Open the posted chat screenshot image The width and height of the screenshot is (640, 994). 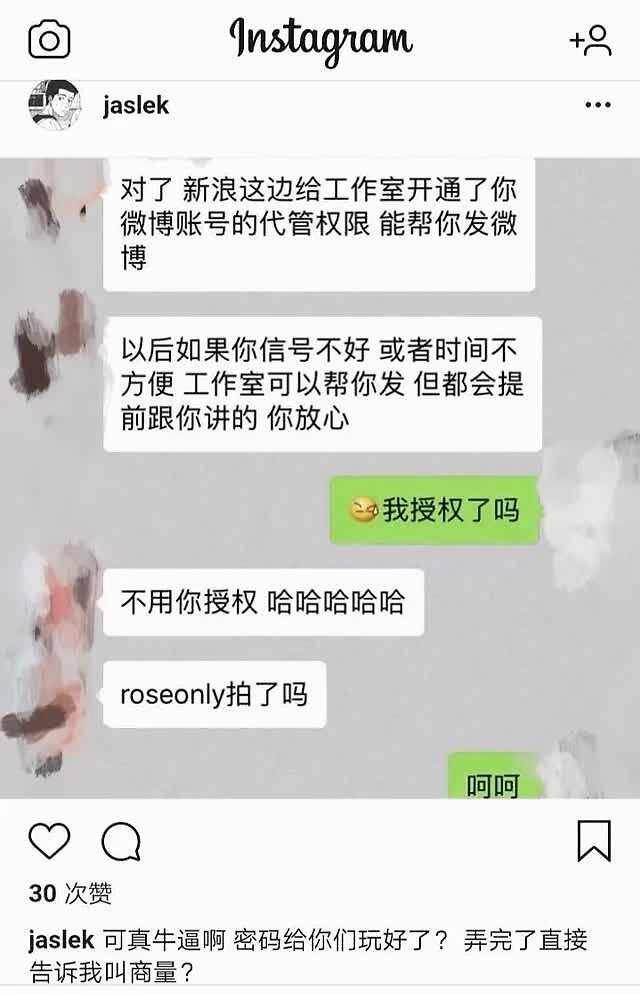[320, 478]
